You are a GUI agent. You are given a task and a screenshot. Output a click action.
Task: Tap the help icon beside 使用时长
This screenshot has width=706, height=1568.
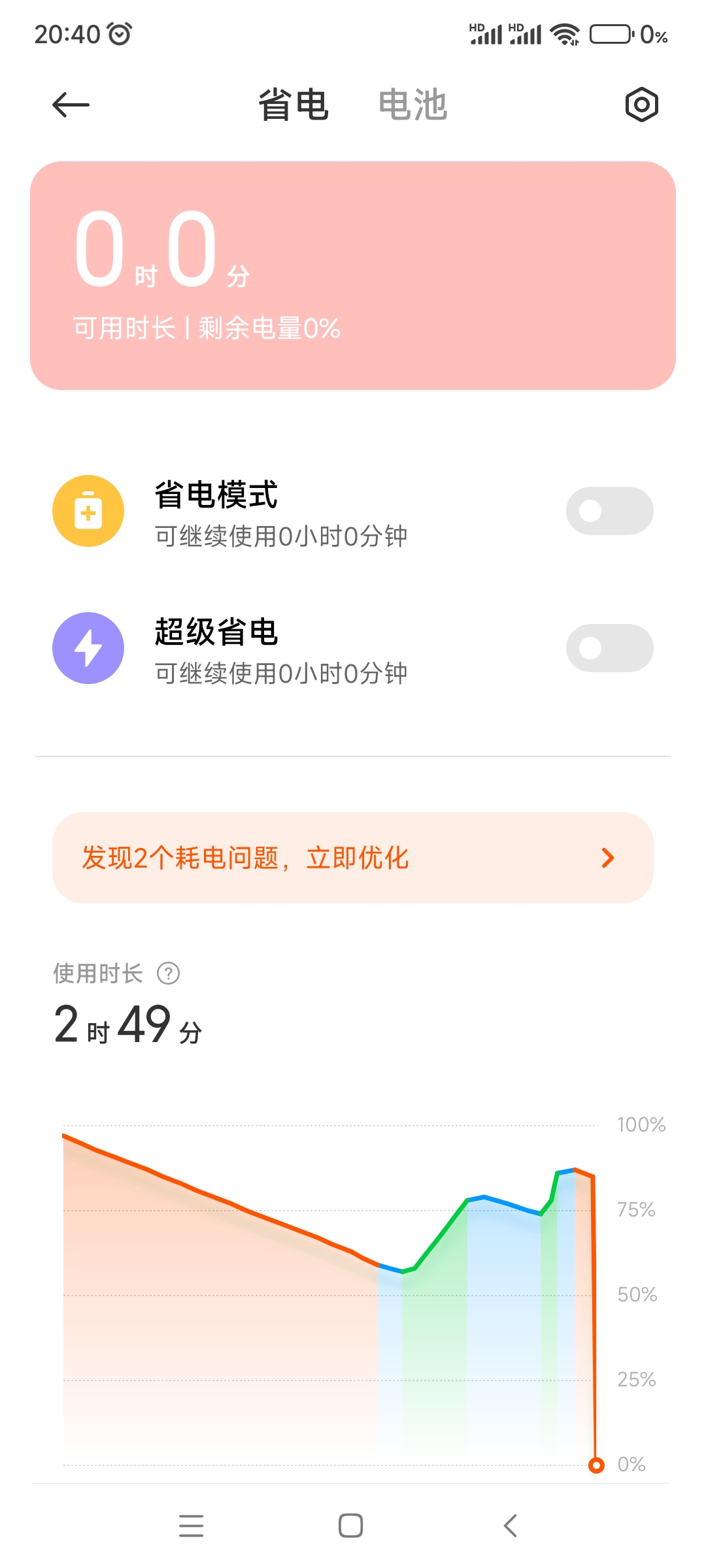169,973
